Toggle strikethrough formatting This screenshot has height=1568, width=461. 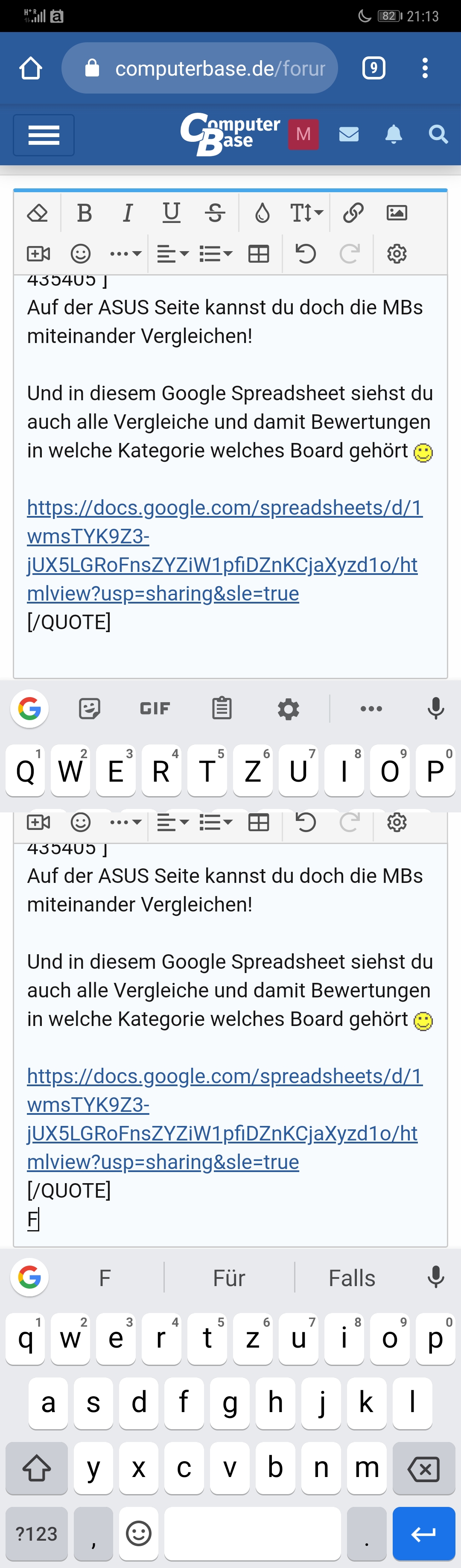[215, 213]
